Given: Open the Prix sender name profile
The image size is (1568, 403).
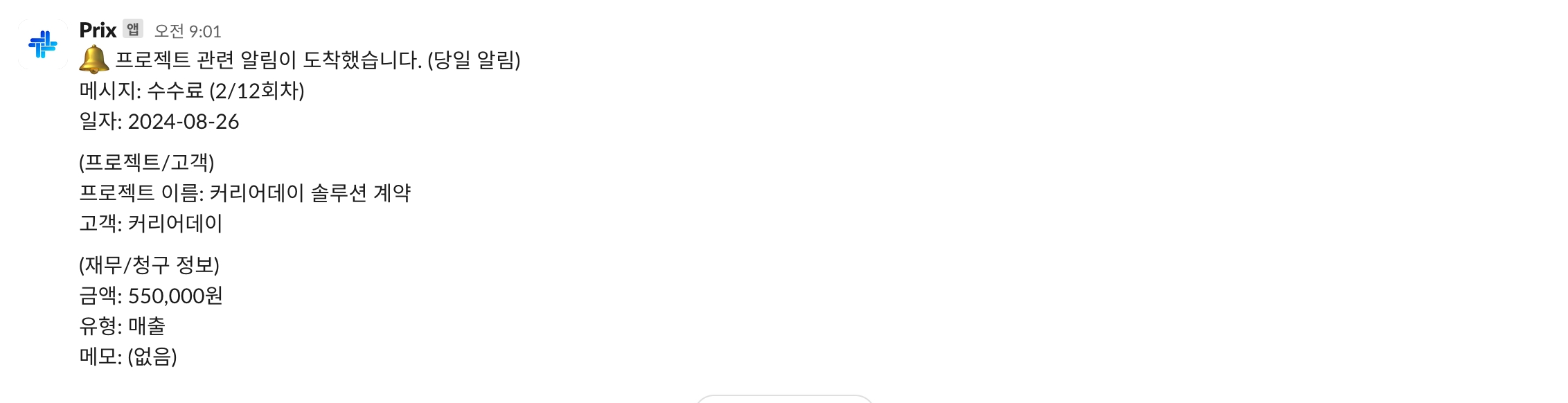Looking at the screenshot, I should point(98,30).
